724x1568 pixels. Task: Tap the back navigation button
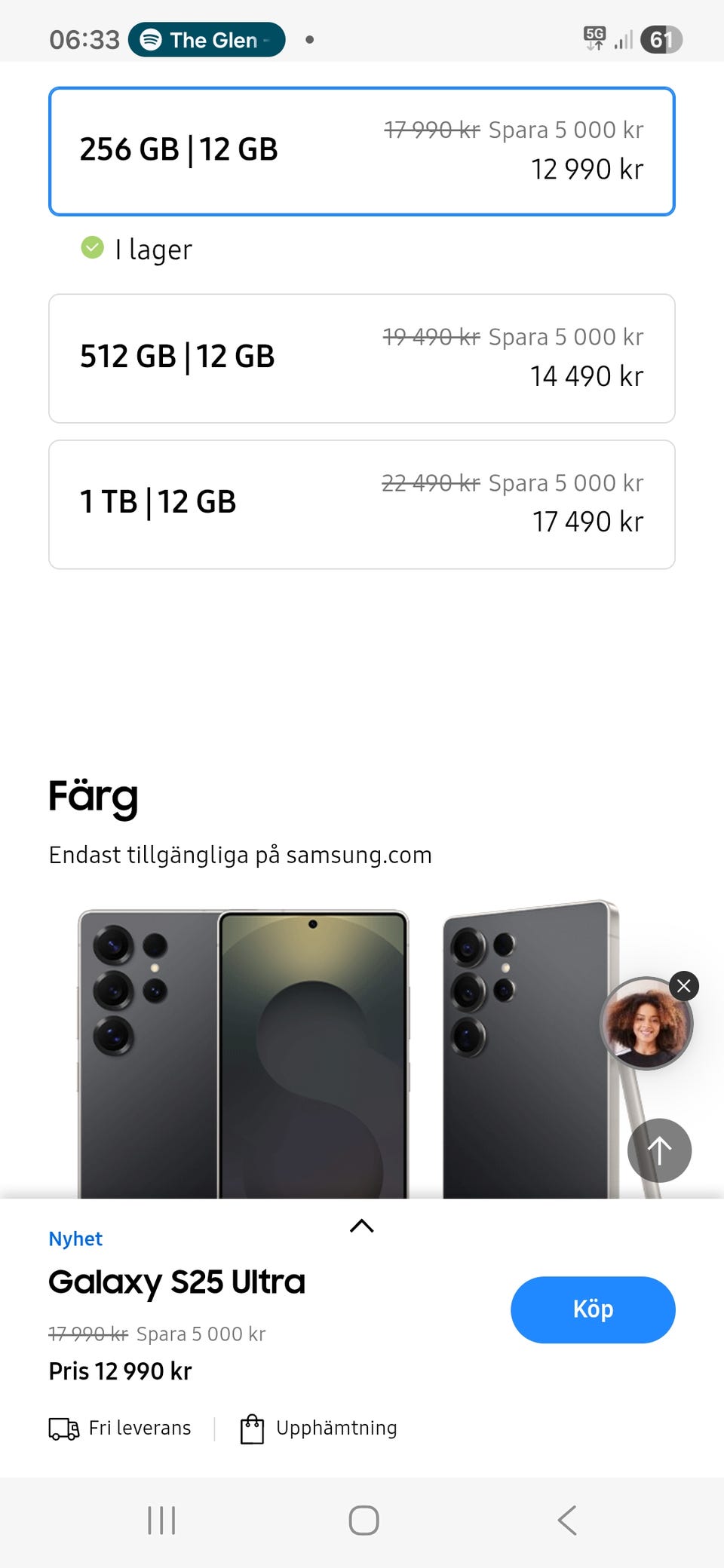(566, 1521)
